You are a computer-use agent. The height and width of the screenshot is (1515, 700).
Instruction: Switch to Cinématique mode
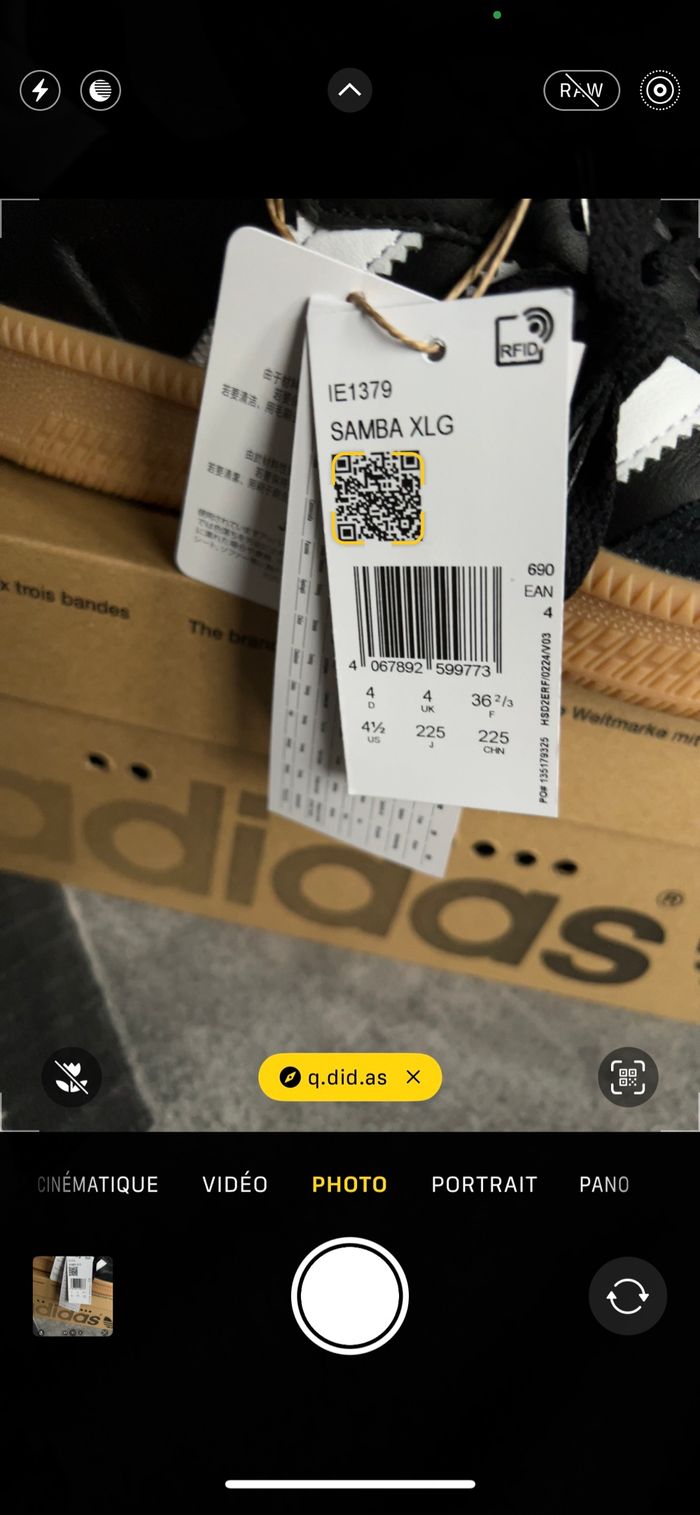point(98,1184)
